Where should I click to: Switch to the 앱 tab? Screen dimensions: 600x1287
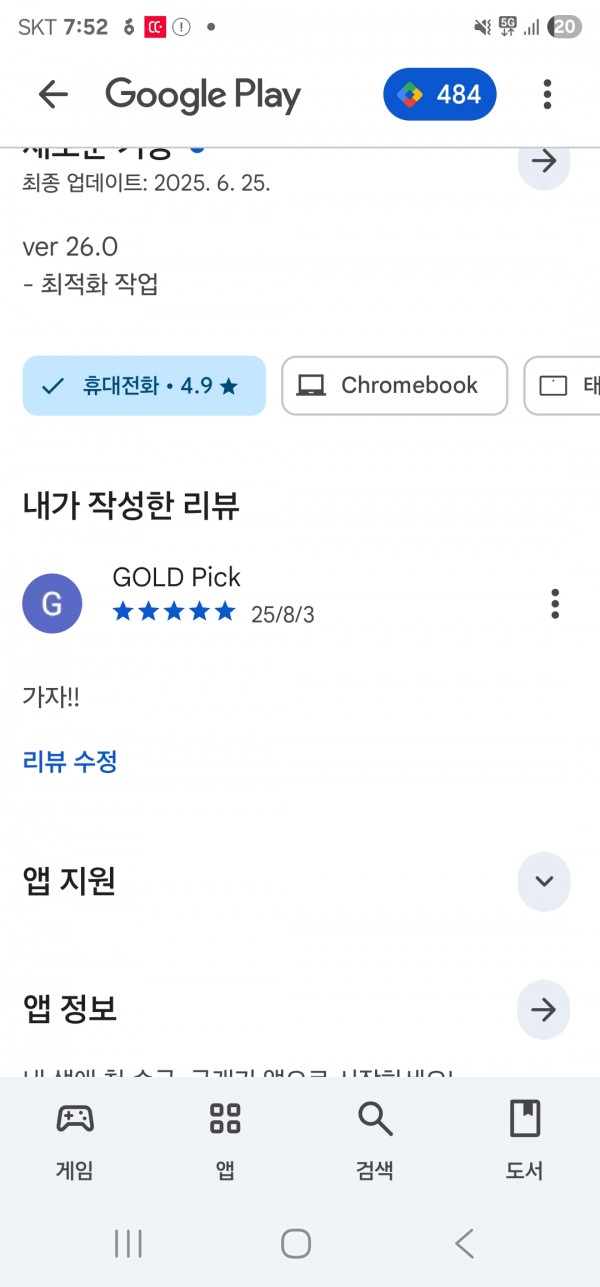point(225,1140)
